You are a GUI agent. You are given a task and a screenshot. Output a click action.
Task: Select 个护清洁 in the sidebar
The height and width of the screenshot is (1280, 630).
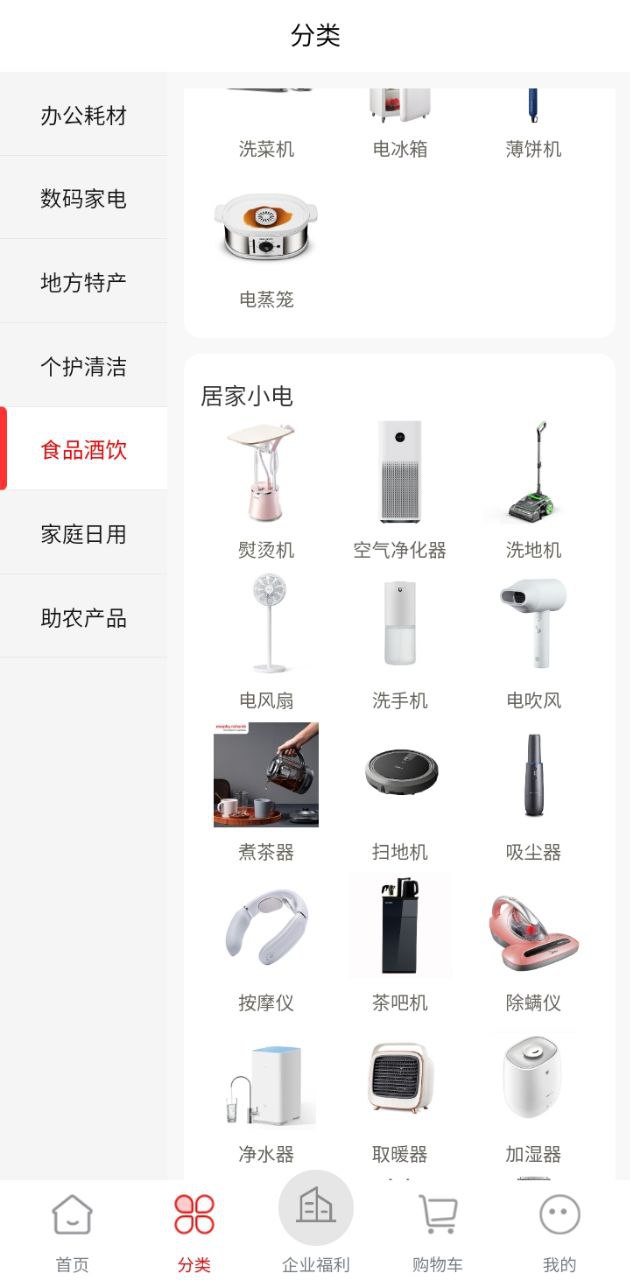[x=83, y=366]
